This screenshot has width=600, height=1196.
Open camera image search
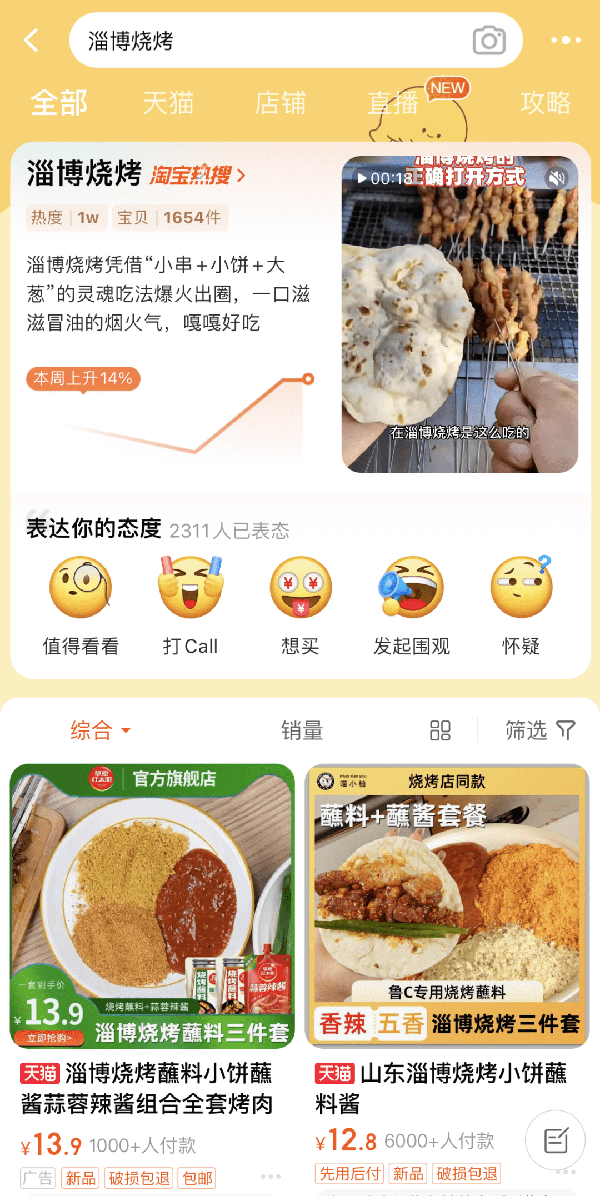pos(489,40)
